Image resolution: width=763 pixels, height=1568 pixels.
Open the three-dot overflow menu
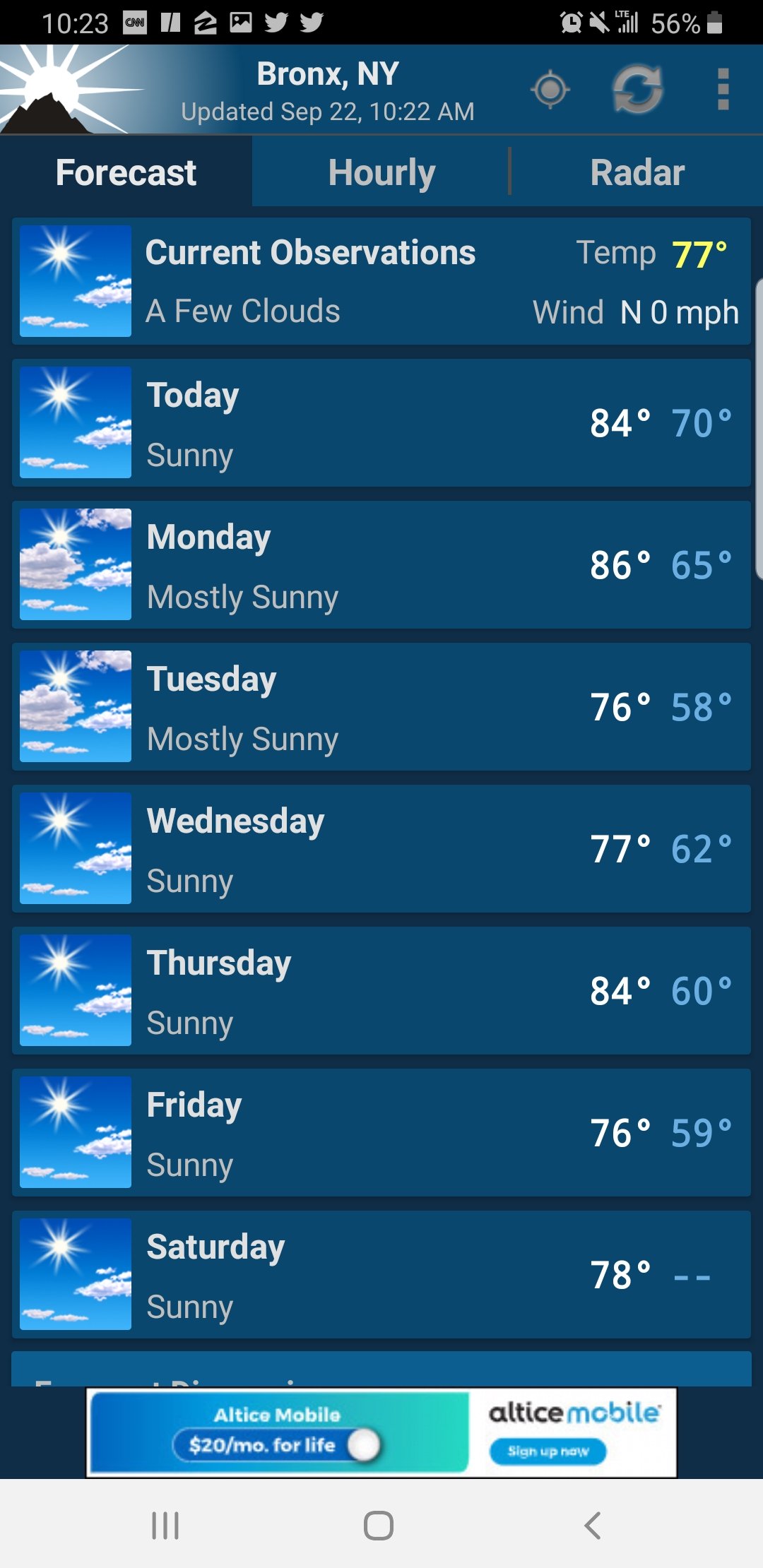[723, 90]
